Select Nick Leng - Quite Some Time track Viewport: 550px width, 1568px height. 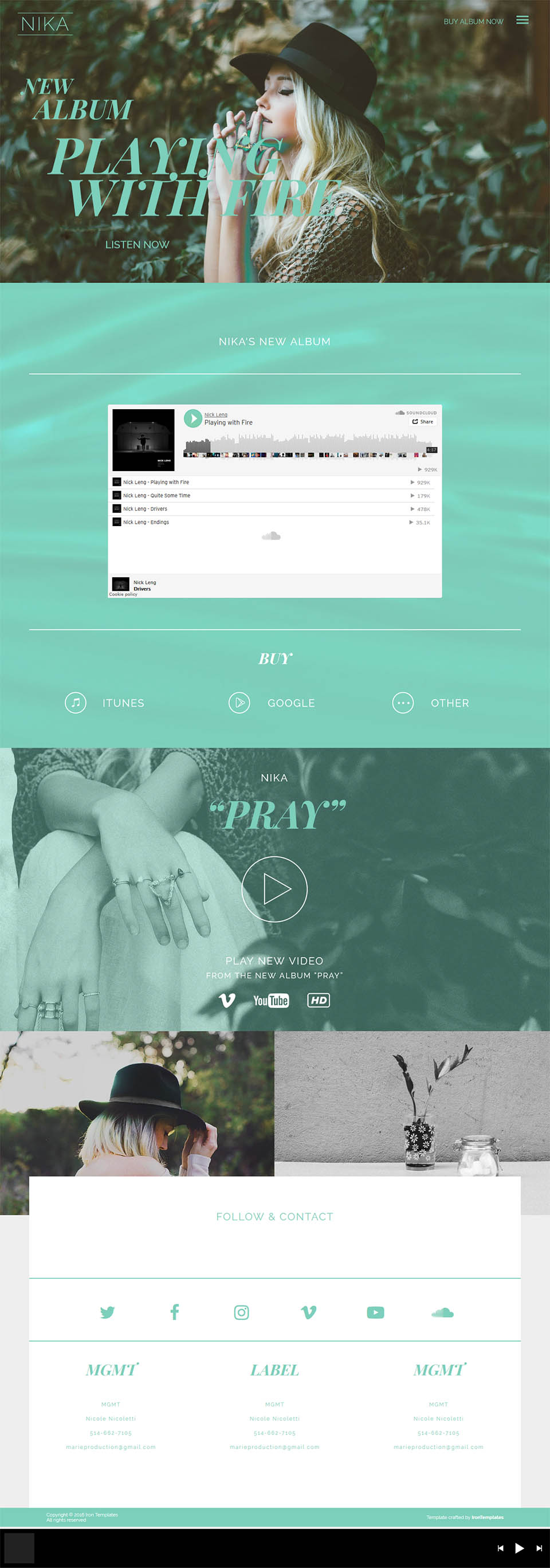[x=156, y=496]
